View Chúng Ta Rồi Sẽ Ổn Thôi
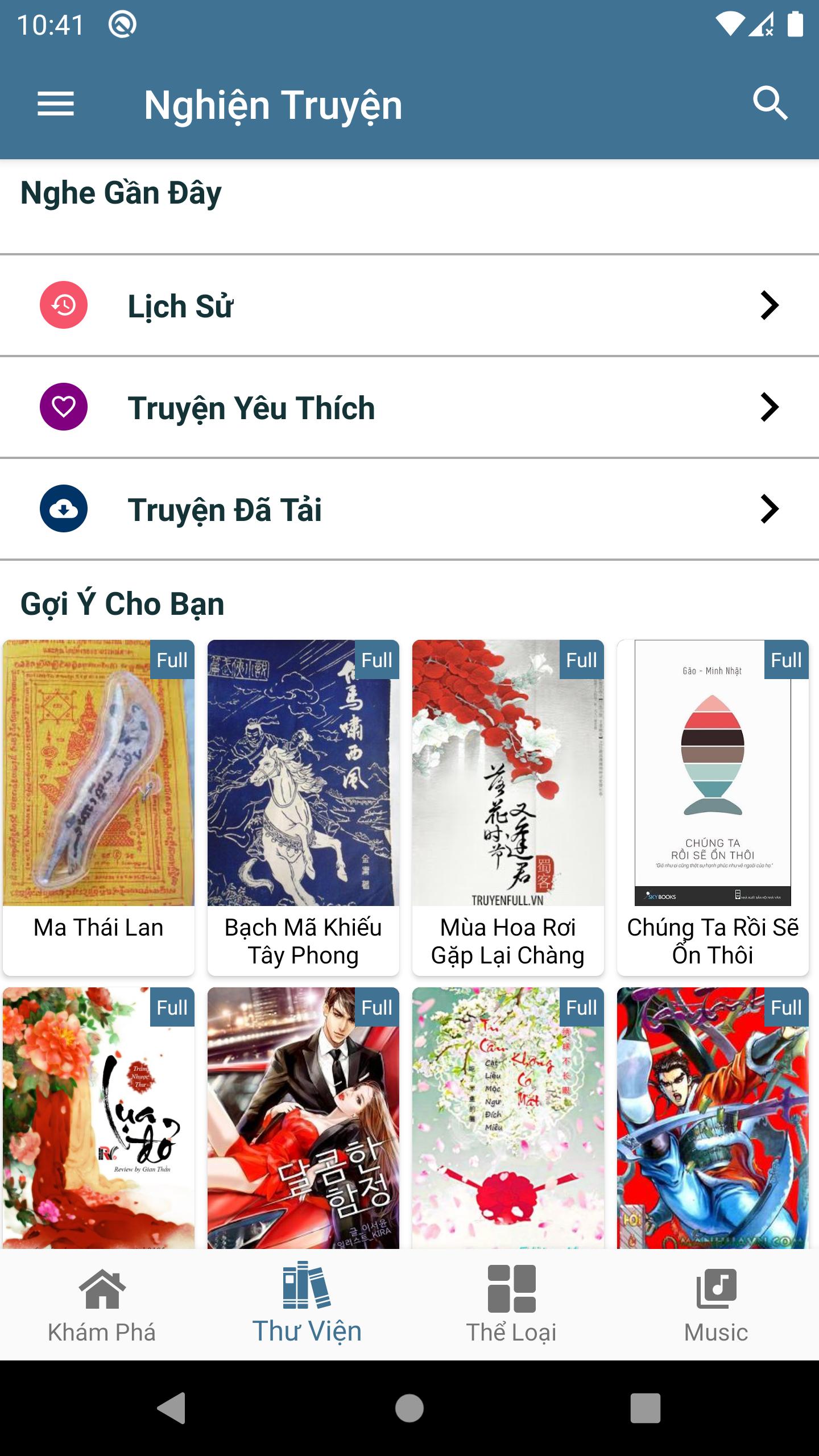The image size is (819, 1456). (x=713, y=806)
